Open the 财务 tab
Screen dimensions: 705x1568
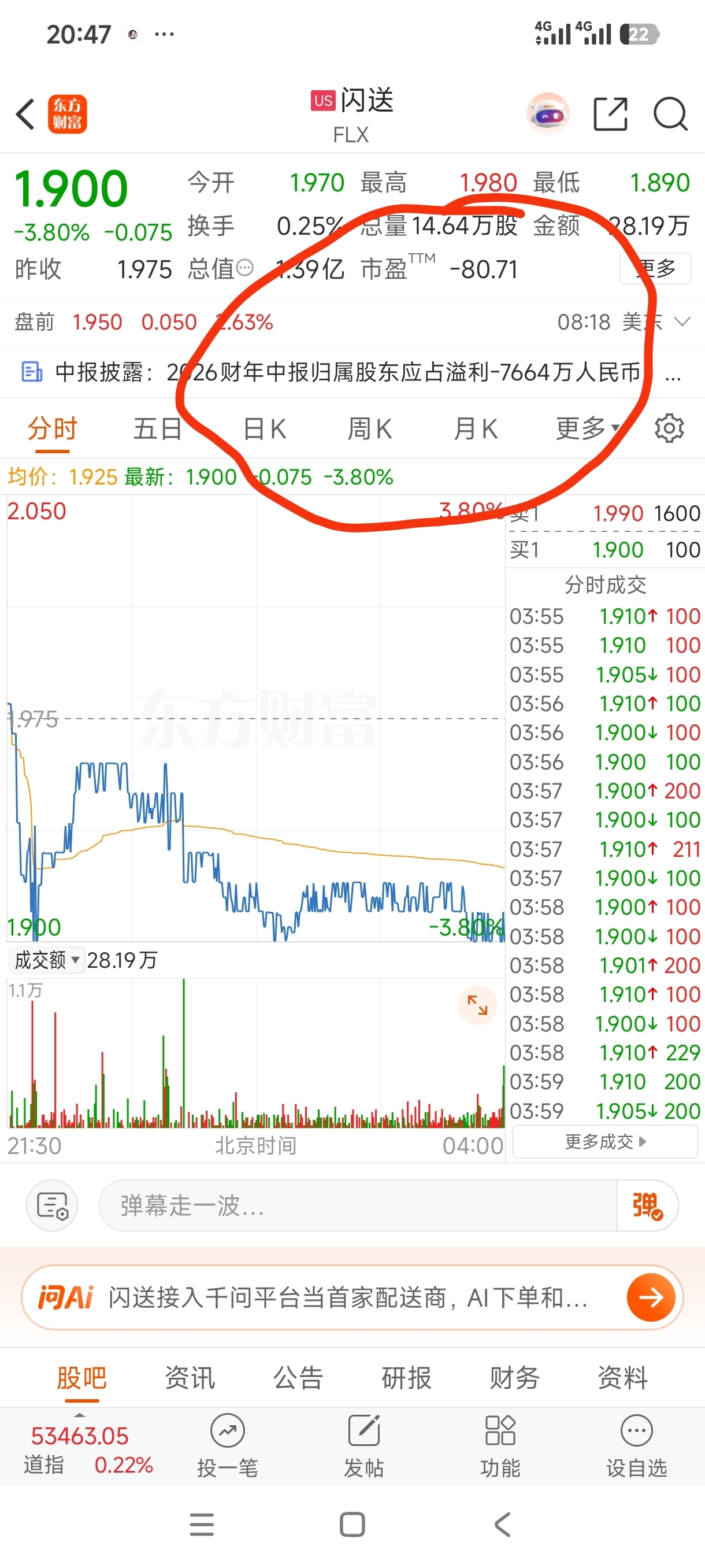pos(515,1377)
